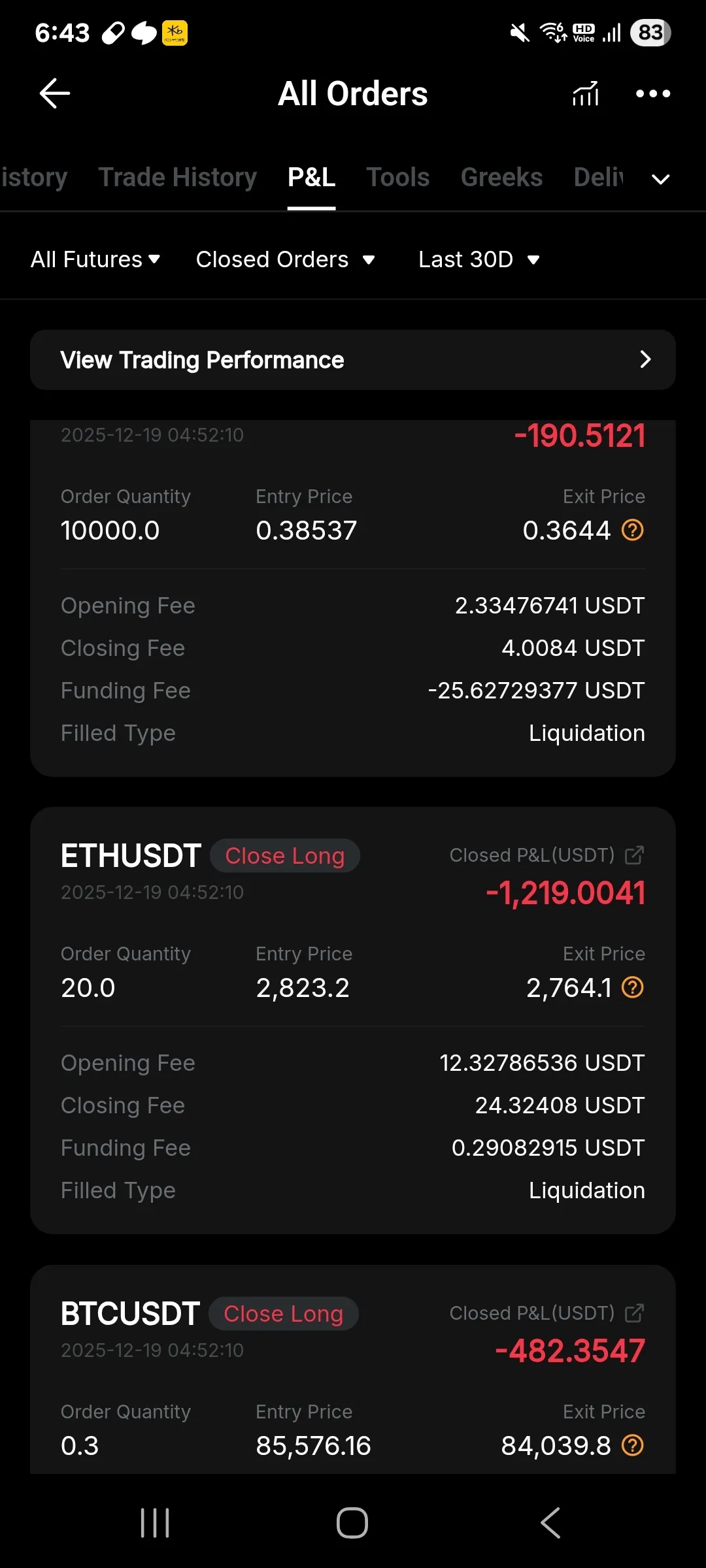Show info for exit price 0.3644
The image size is (706, 1568).
(632, 530)
